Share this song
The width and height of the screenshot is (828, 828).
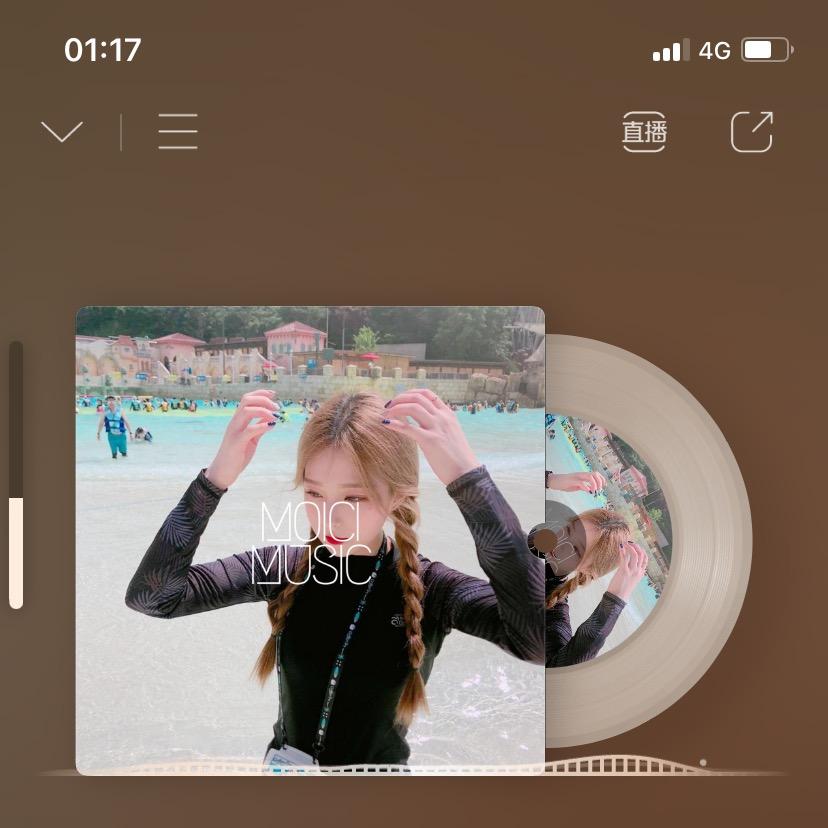[x=752, y=132]
